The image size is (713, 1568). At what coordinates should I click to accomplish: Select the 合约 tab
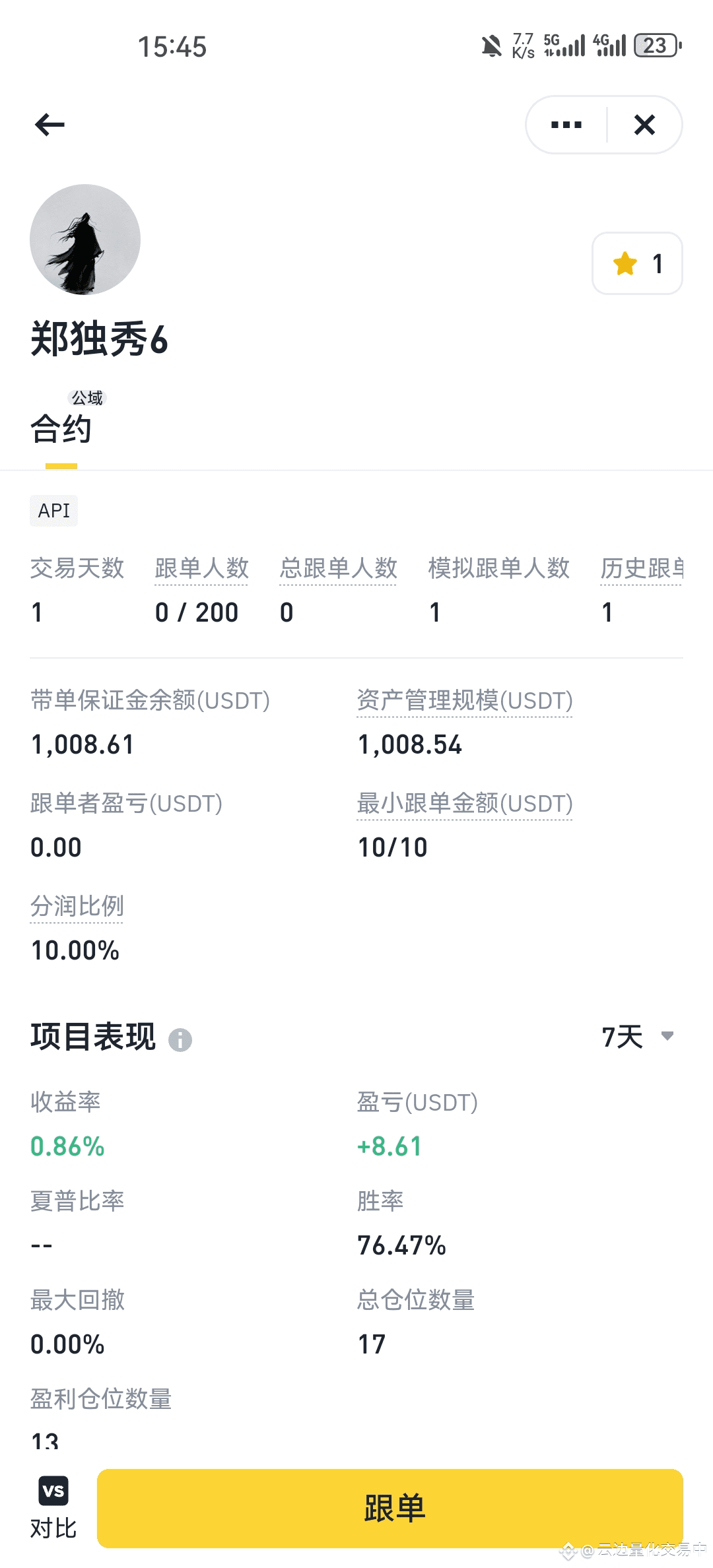coord(61,429)
